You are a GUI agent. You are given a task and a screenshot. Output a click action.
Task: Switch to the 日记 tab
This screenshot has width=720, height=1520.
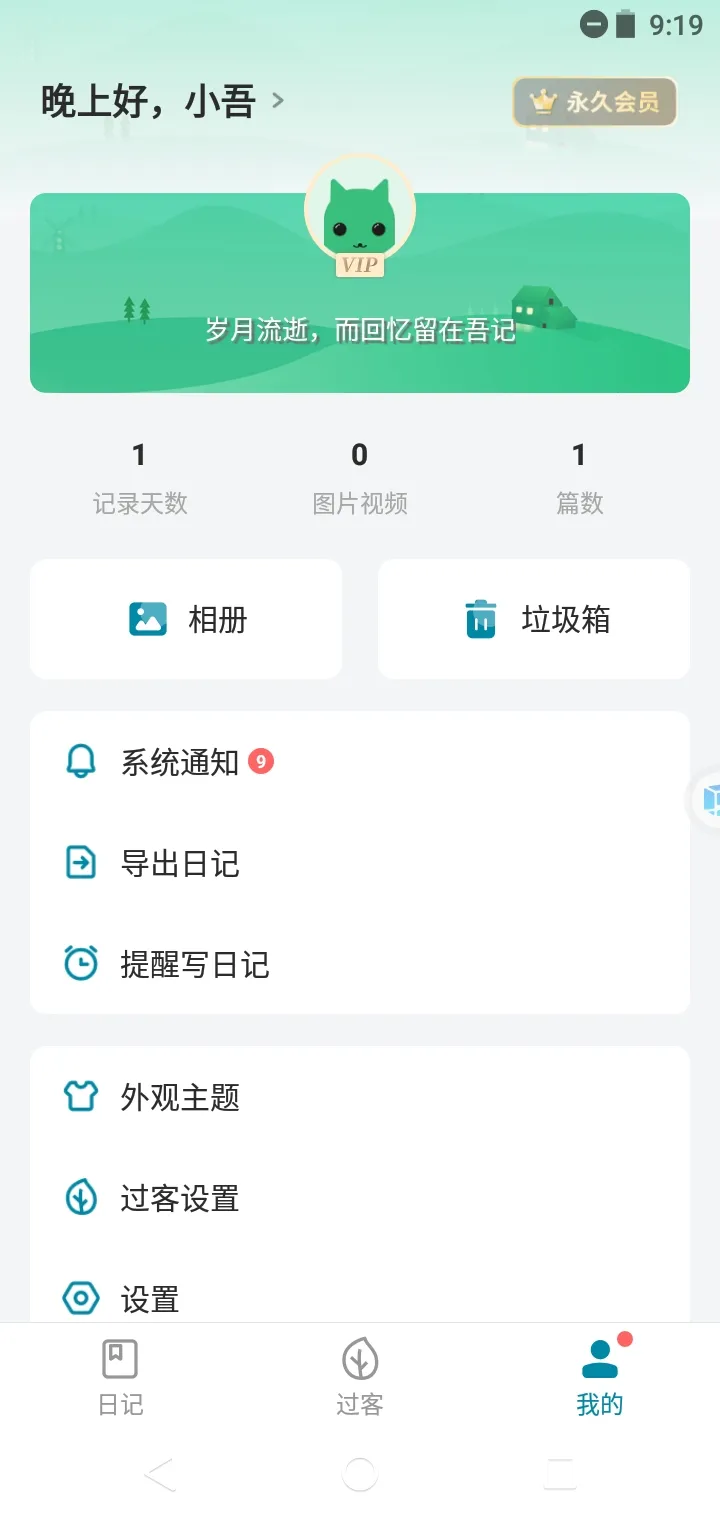click(120, 1377)
